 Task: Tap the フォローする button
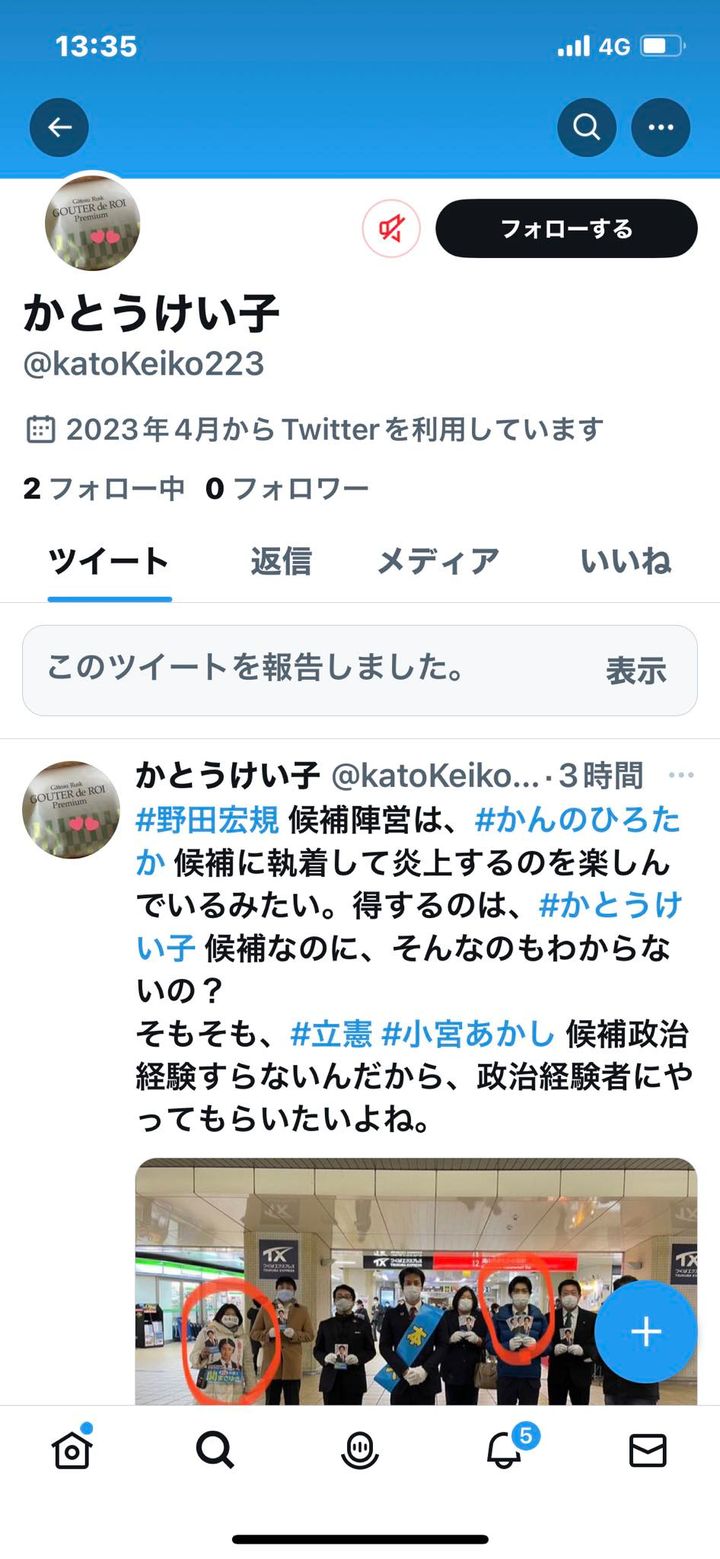[566, 229]
